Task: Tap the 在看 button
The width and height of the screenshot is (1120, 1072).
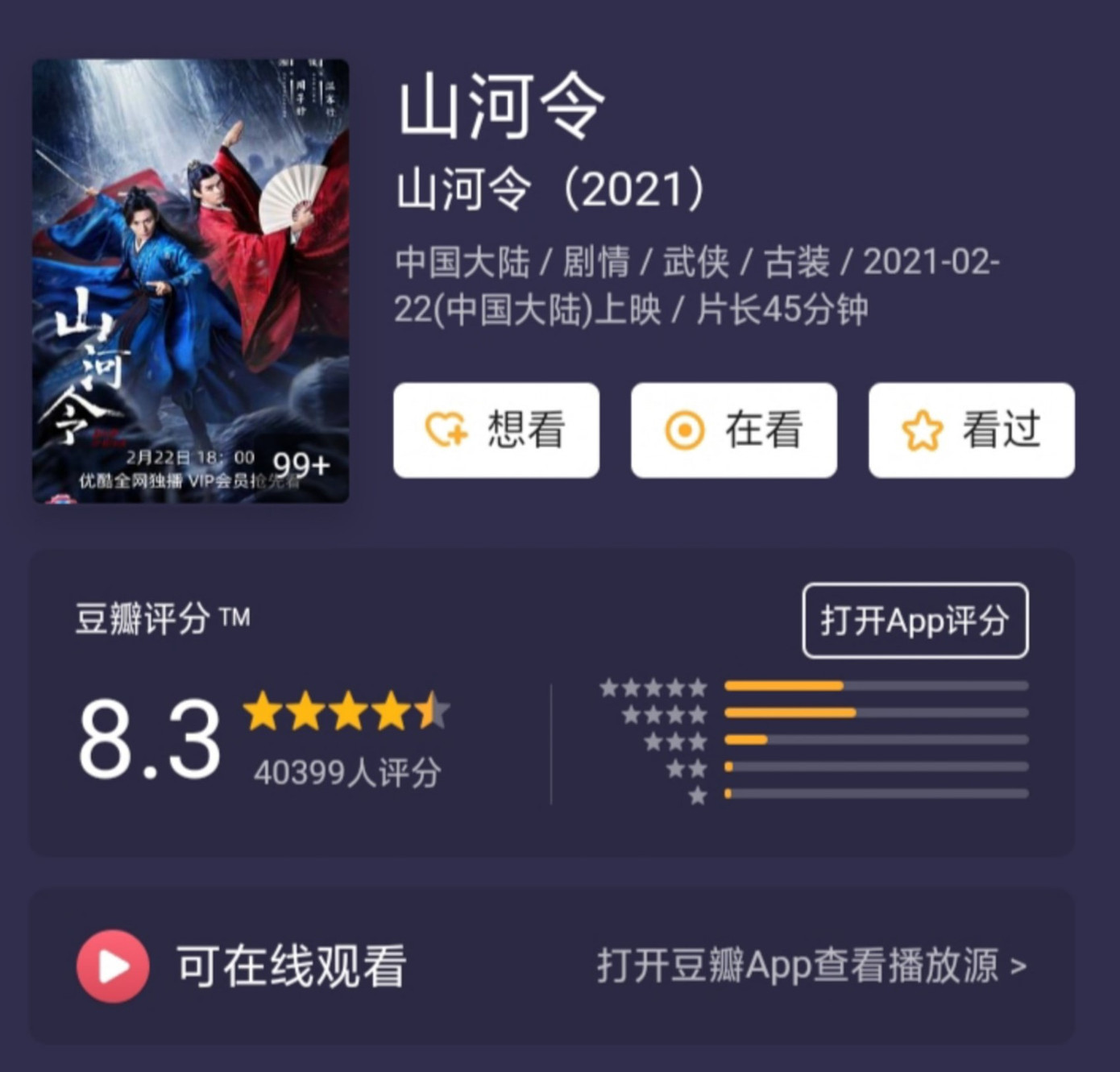Action: [733, 430]
